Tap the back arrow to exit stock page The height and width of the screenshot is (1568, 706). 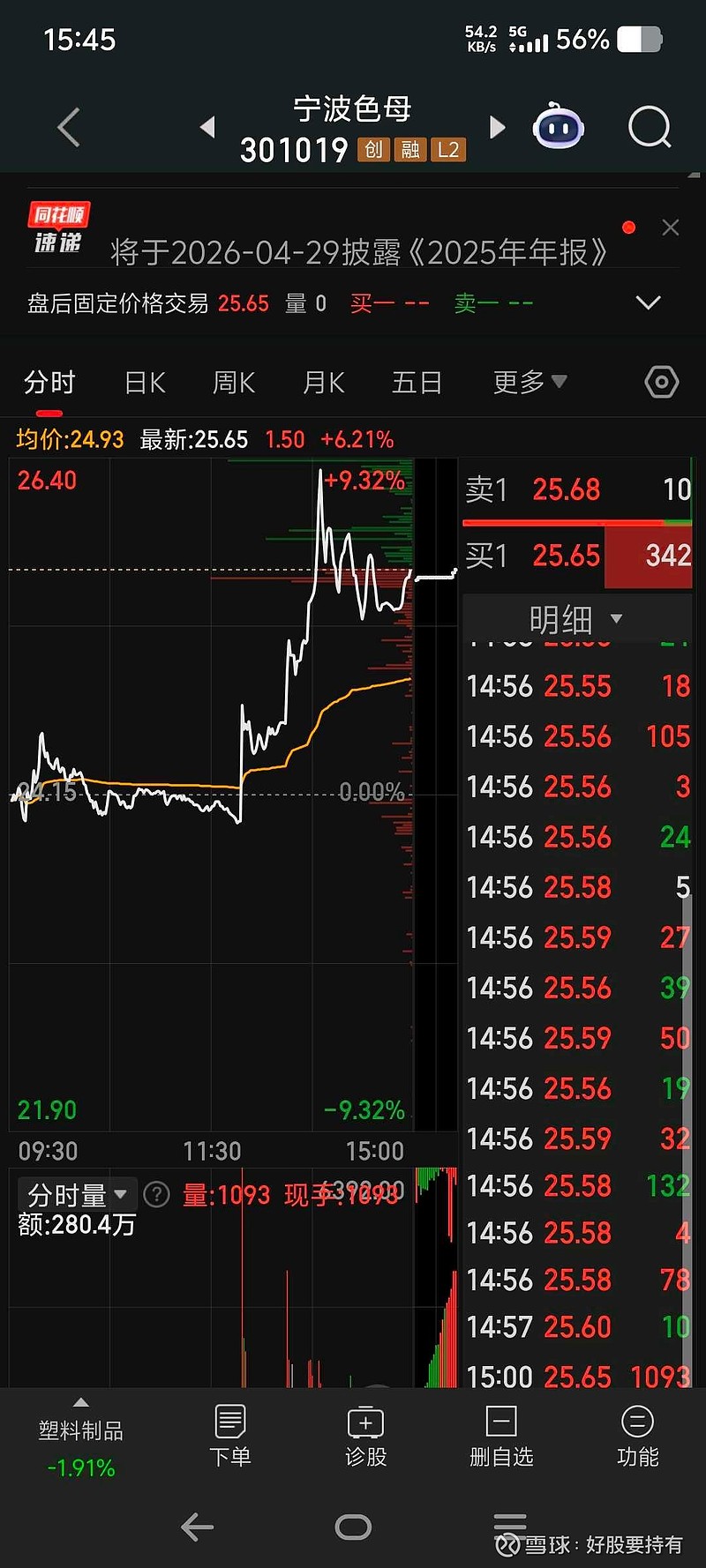tap(69, 127)
